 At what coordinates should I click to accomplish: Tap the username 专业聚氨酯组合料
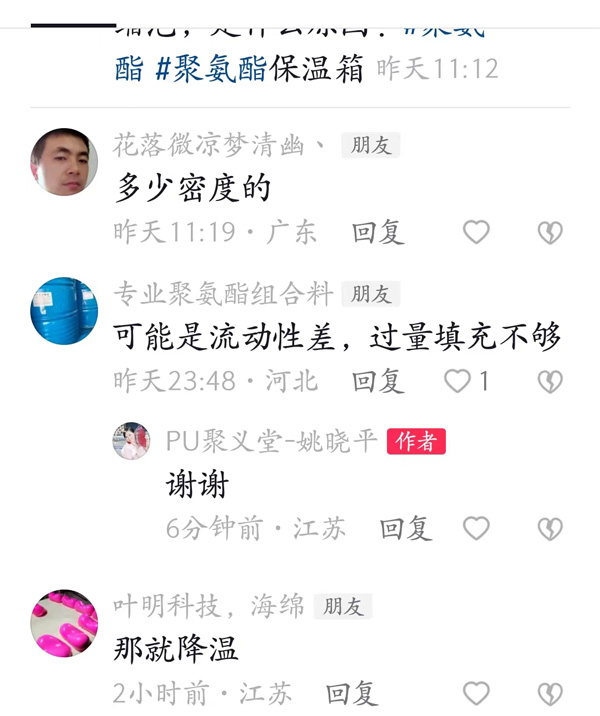point(223,294)
